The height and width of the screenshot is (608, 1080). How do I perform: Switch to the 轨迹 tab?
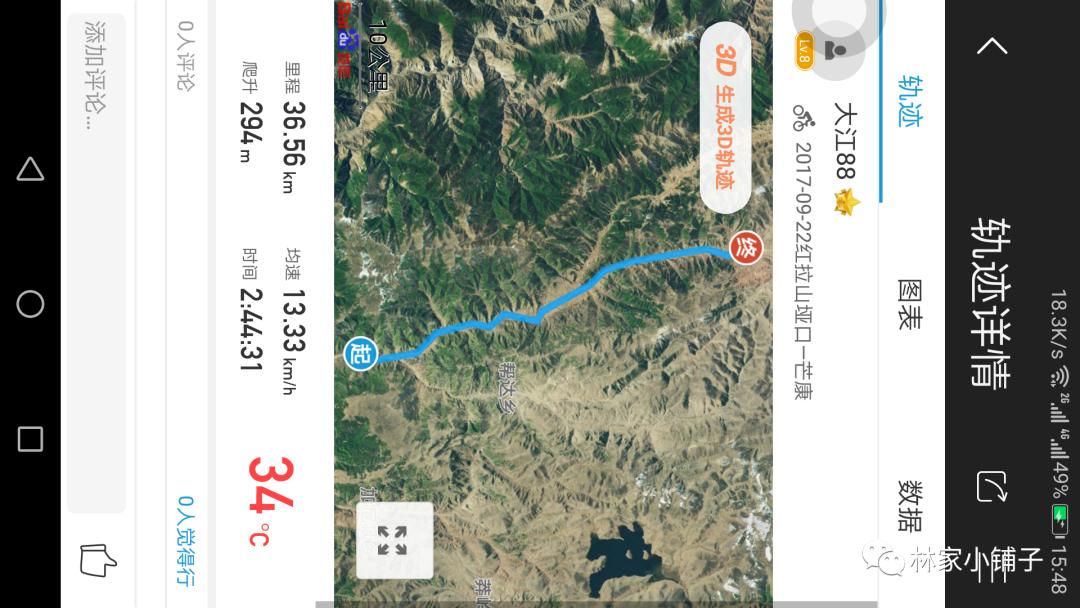click(x=910, y=100)
